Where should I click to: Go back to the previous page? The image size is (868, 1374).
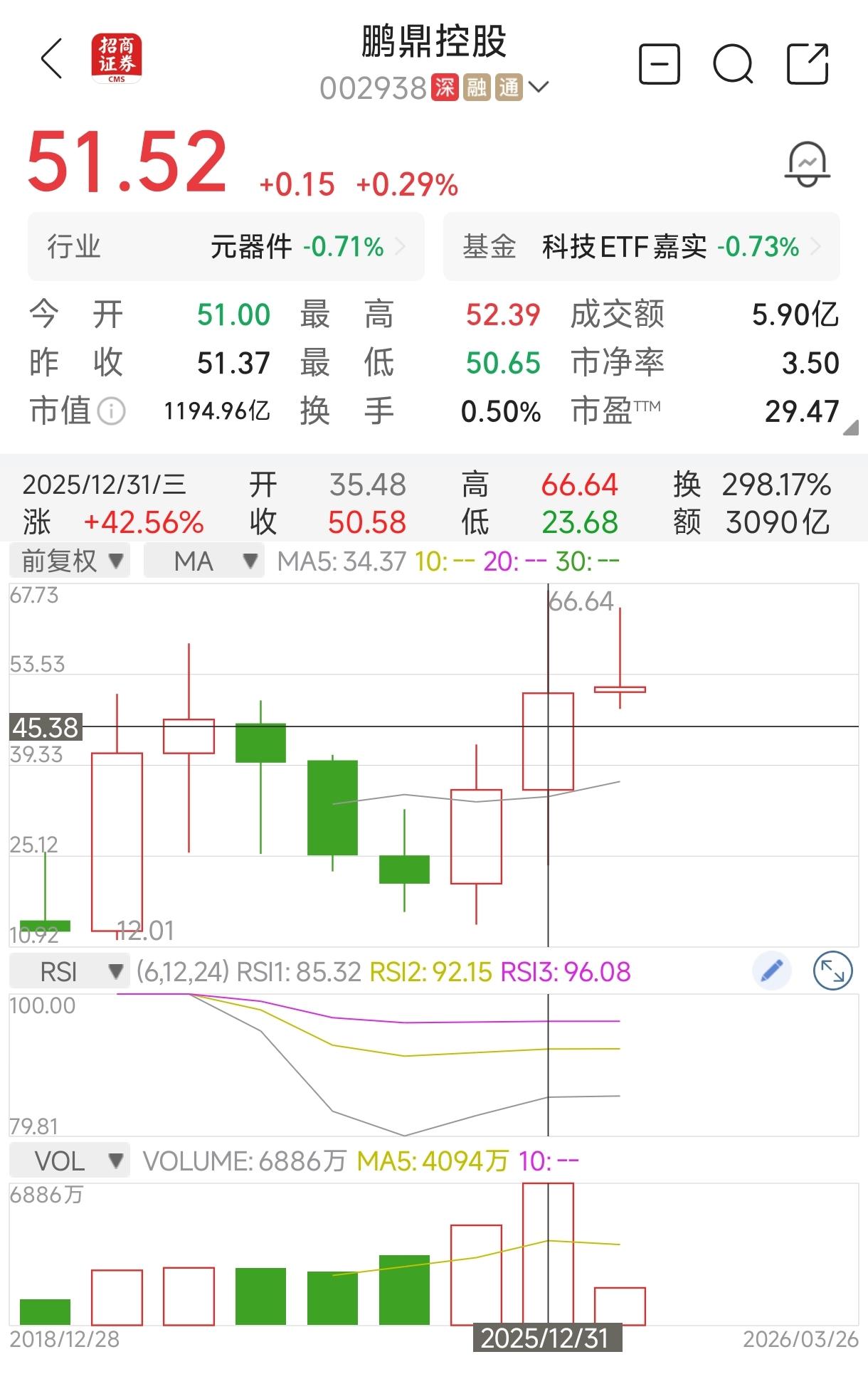tap(52, 58)
